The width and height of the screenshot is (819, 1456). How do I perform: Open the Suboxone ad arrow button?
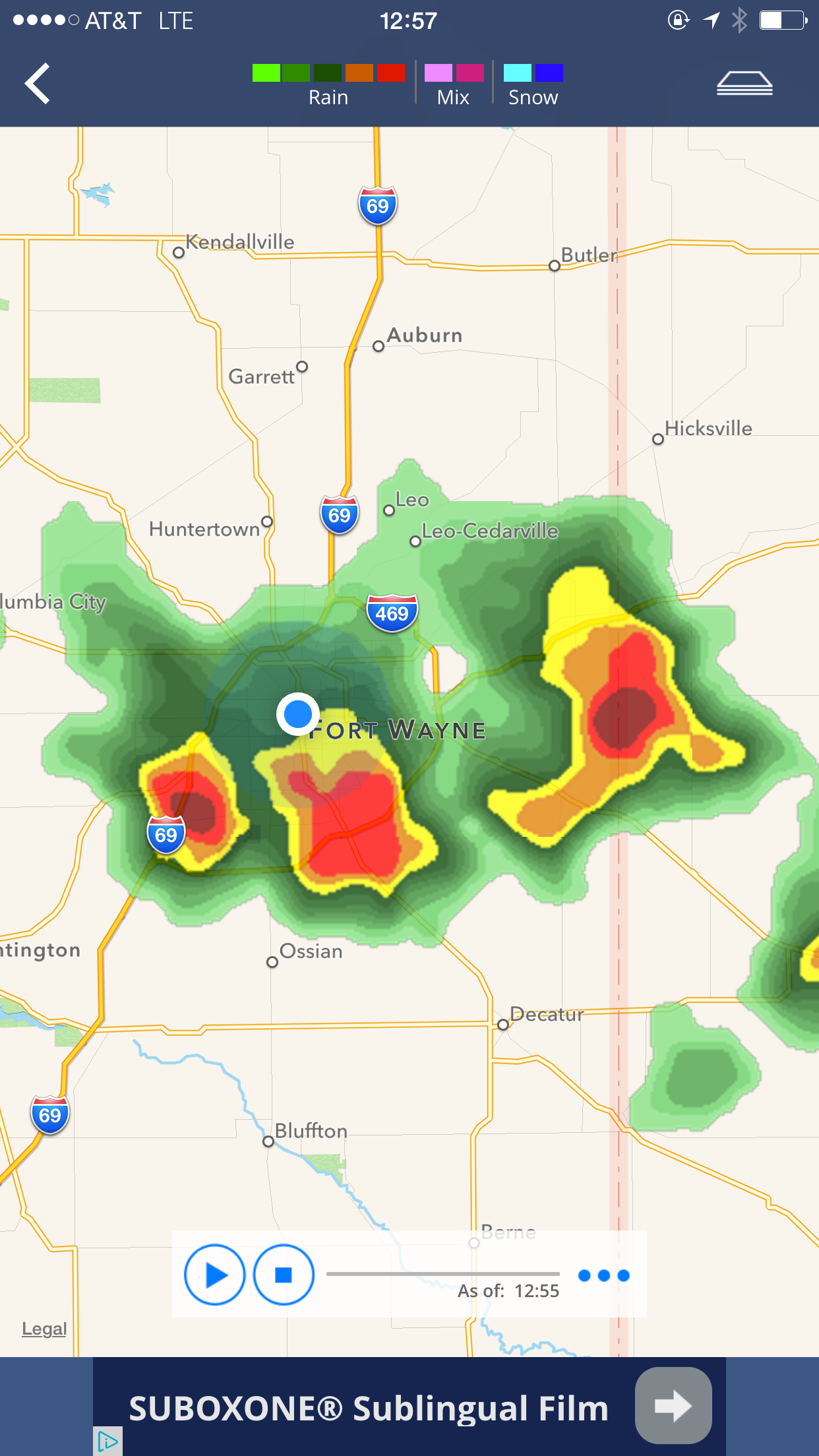point(673,1405)
